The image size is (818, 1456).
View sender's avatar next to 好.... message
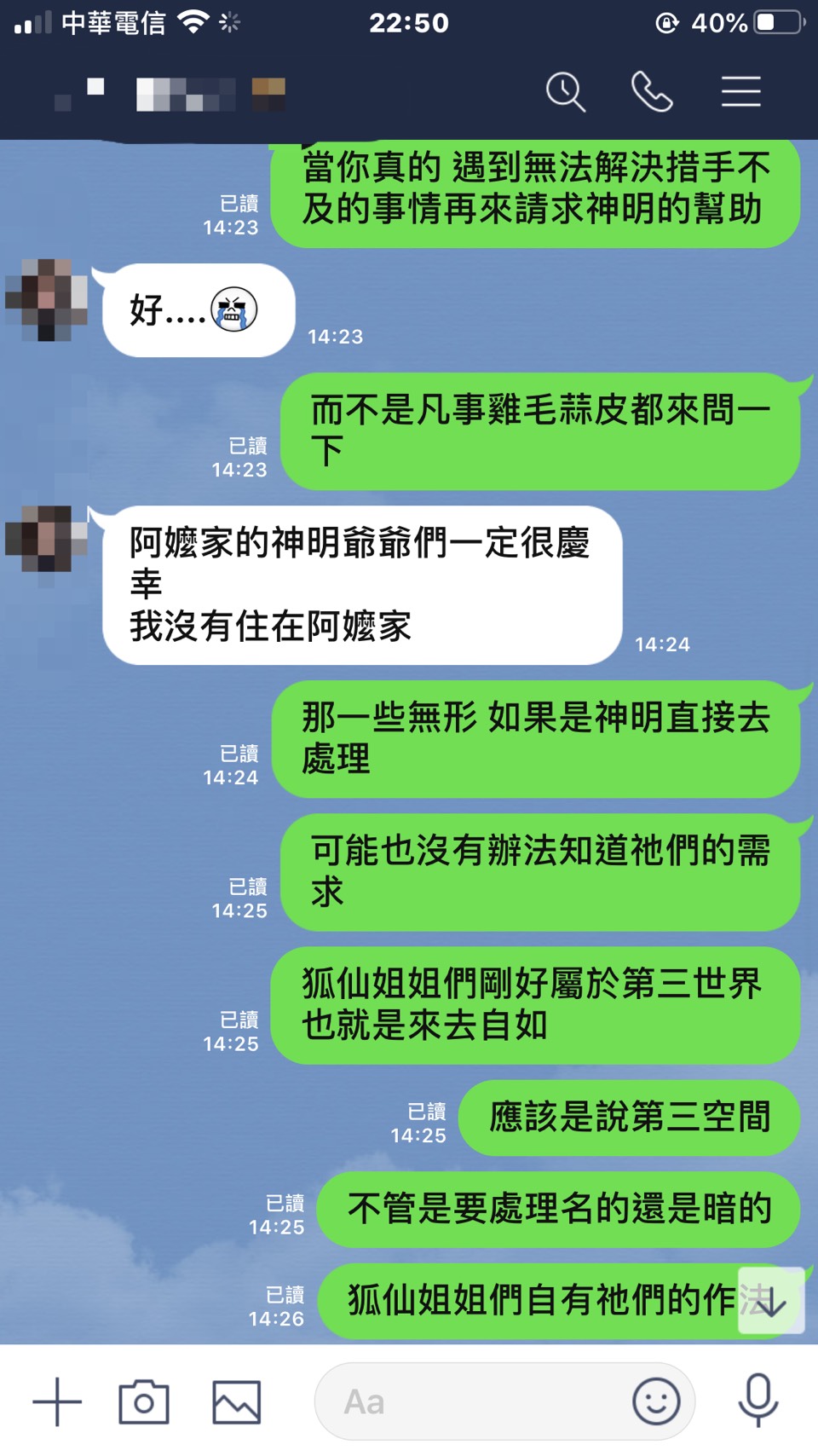(x=46, y=300)
